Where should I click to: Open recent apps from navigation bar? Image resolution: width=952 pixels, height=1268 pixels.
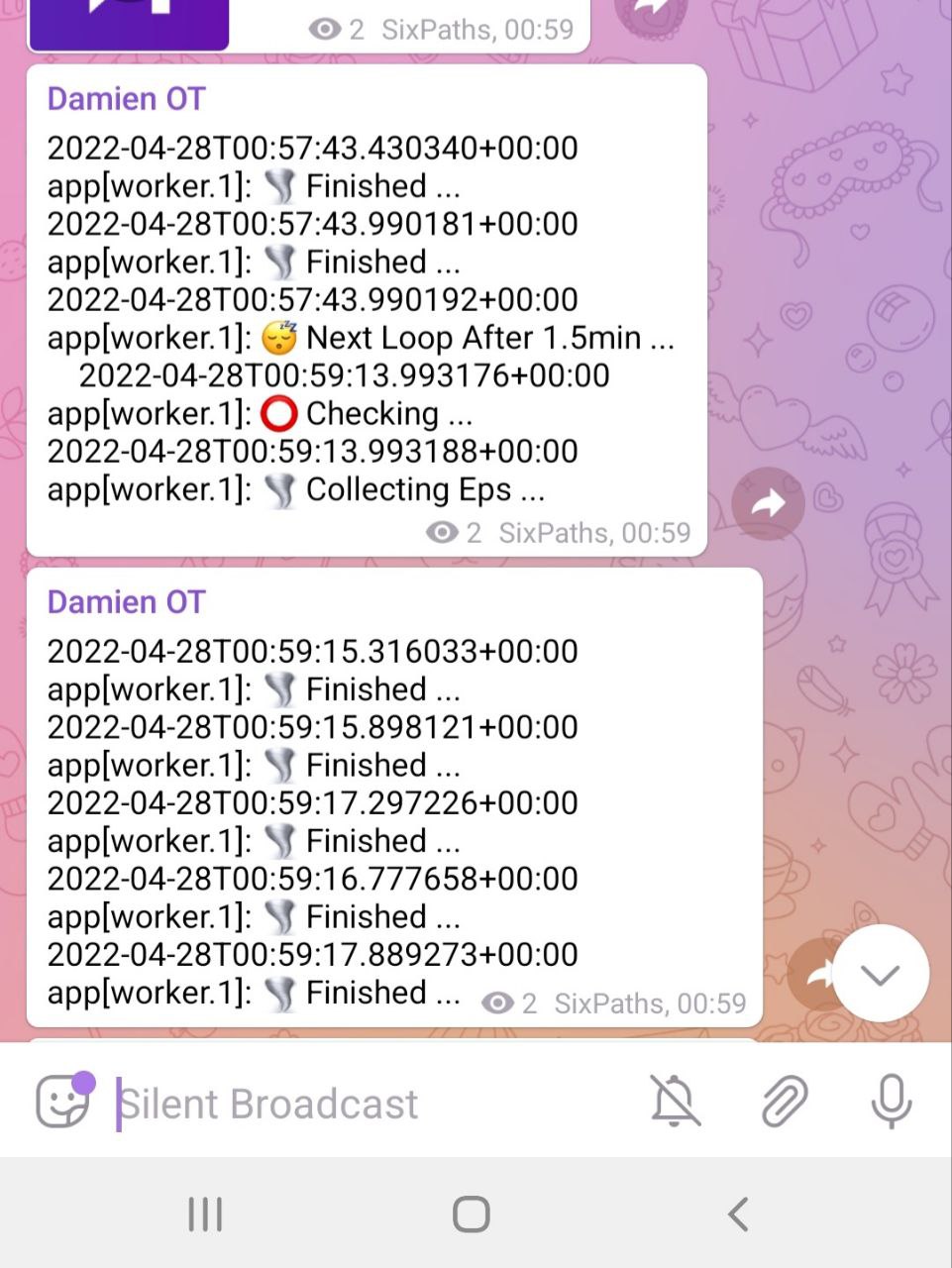pos(205,1214)
